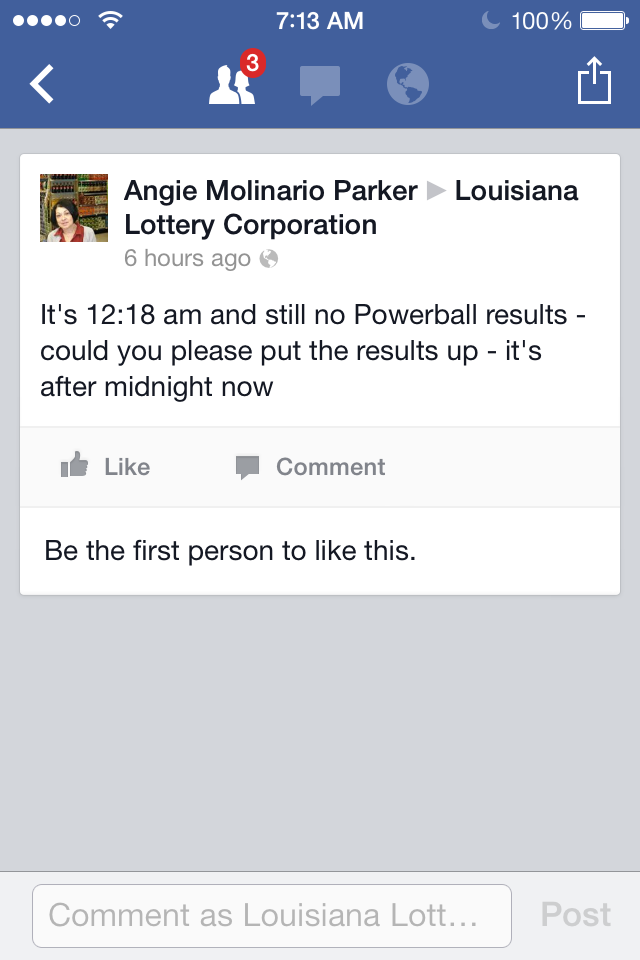Tap the share icon in the top bar
The width and height of the screenshot is (640, 960).
coord(593,82)
